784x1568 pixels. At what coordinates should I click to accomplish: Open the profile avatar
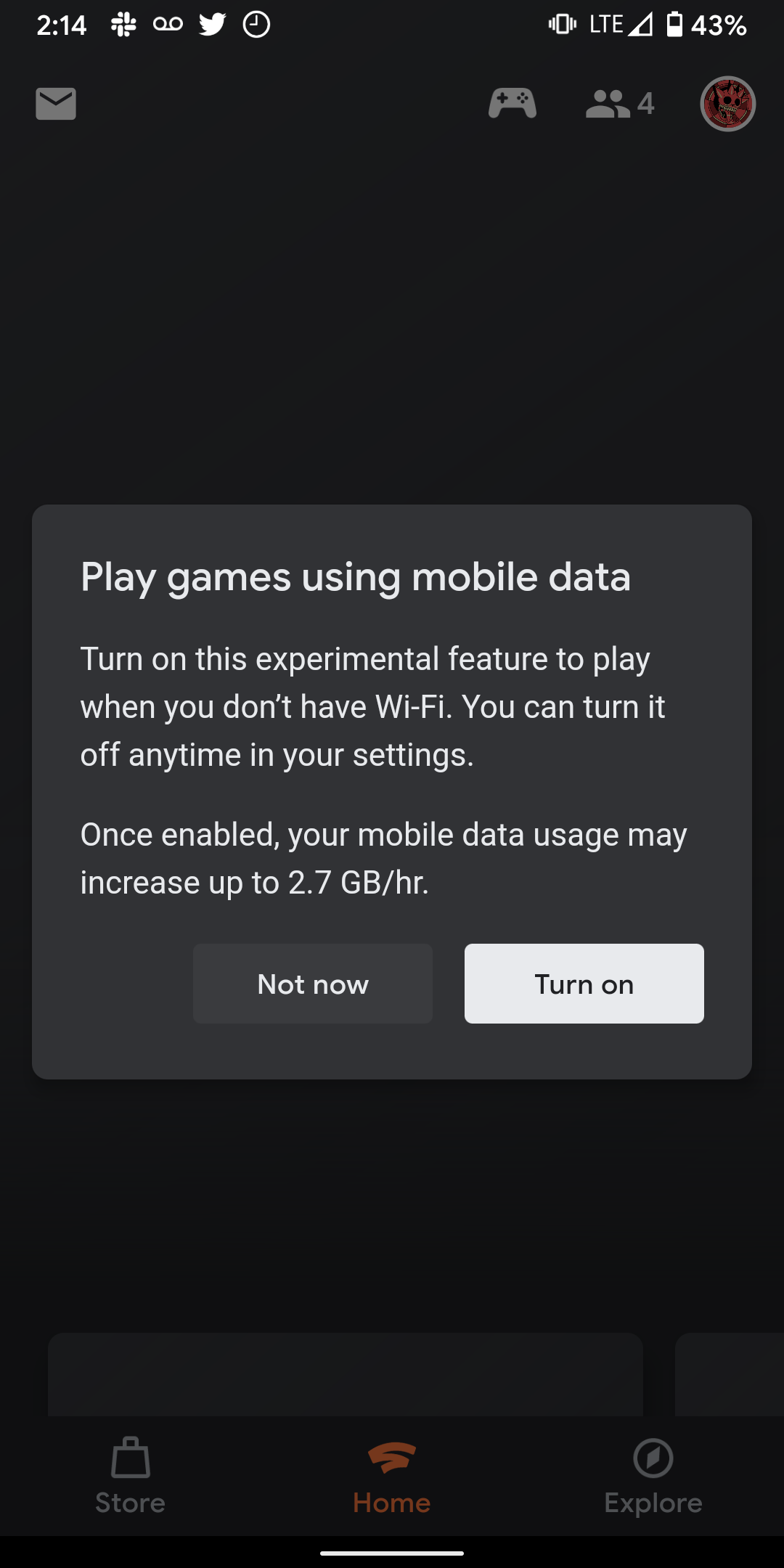(x=727, y=104)
